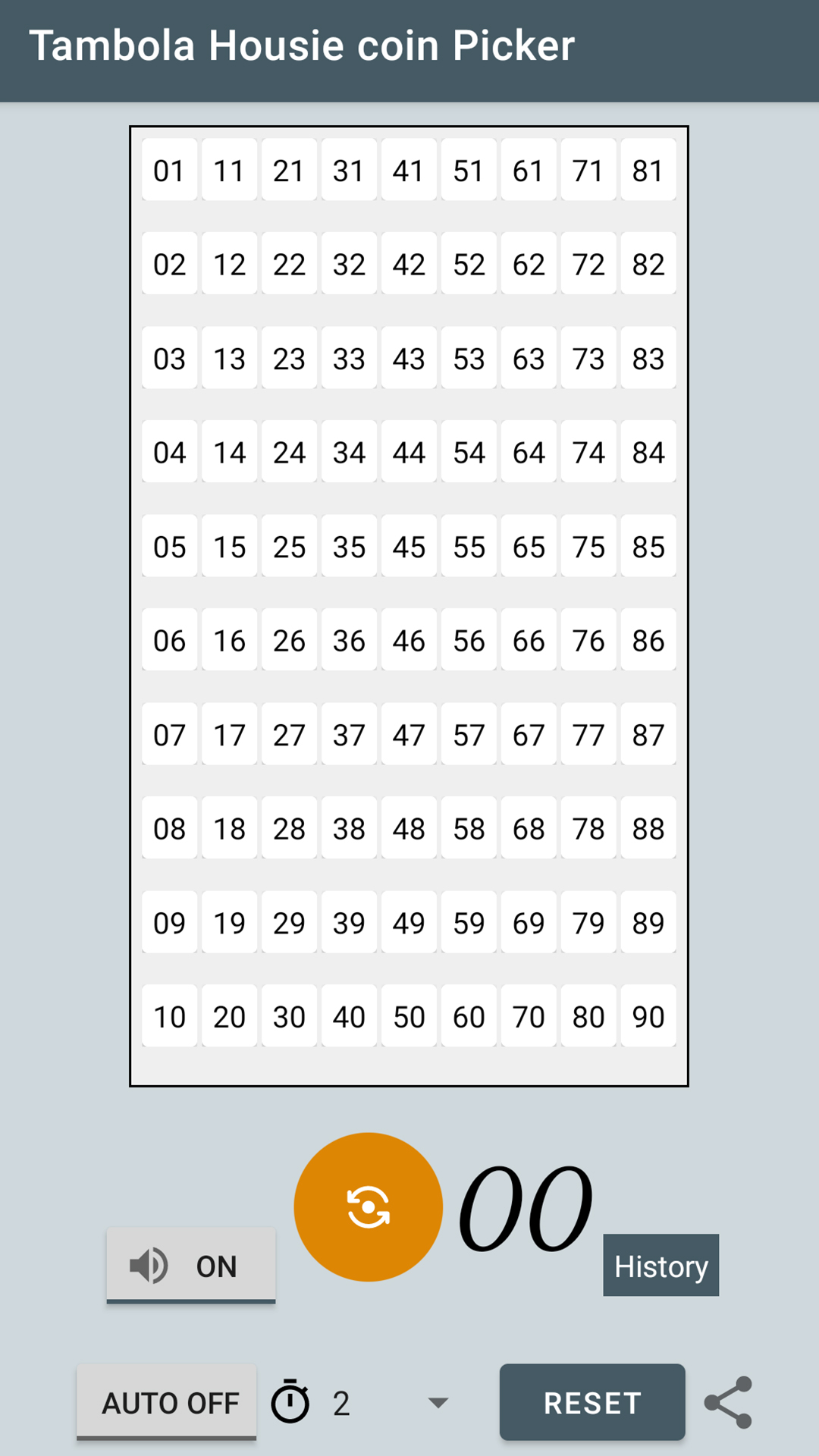Select number 10 in the first column
The width and height of the screenshot is (819, 1456).
pyautogui.click(x=169, y=1016)
